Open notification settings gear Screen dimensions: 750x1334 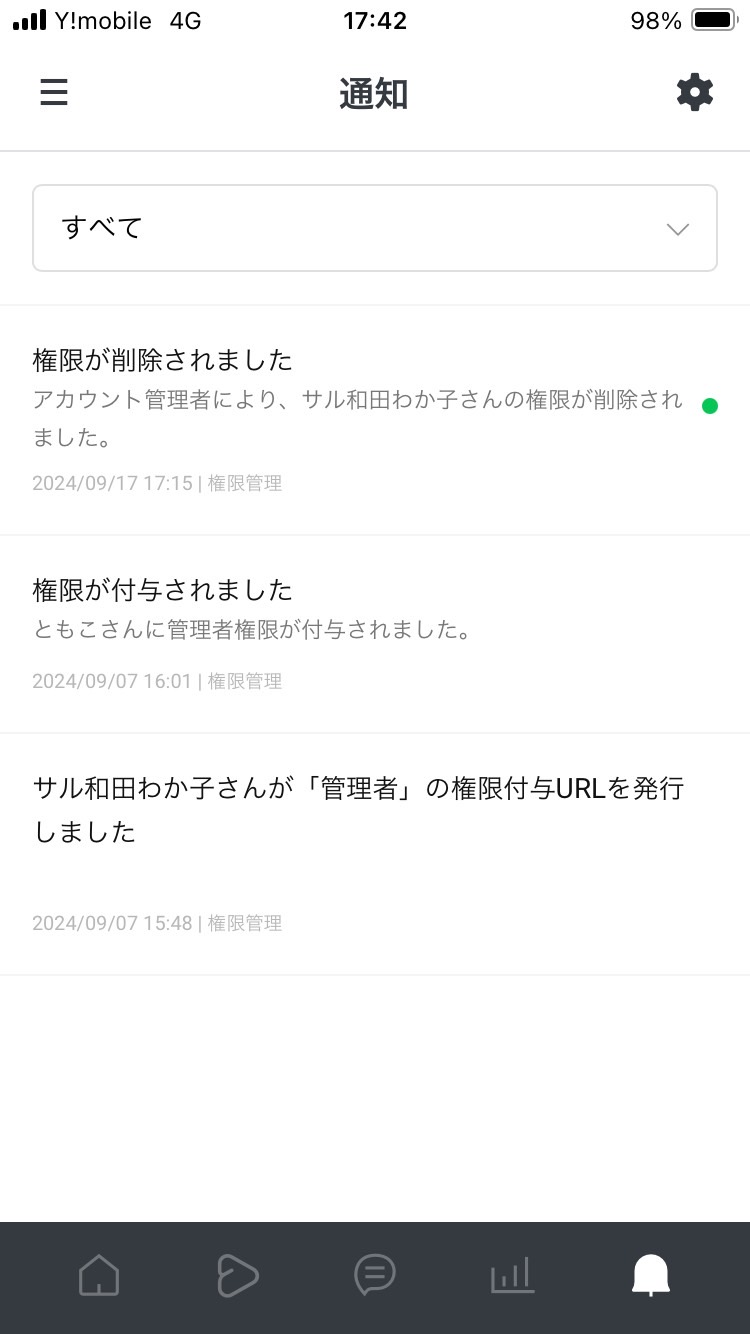(695, 93)
